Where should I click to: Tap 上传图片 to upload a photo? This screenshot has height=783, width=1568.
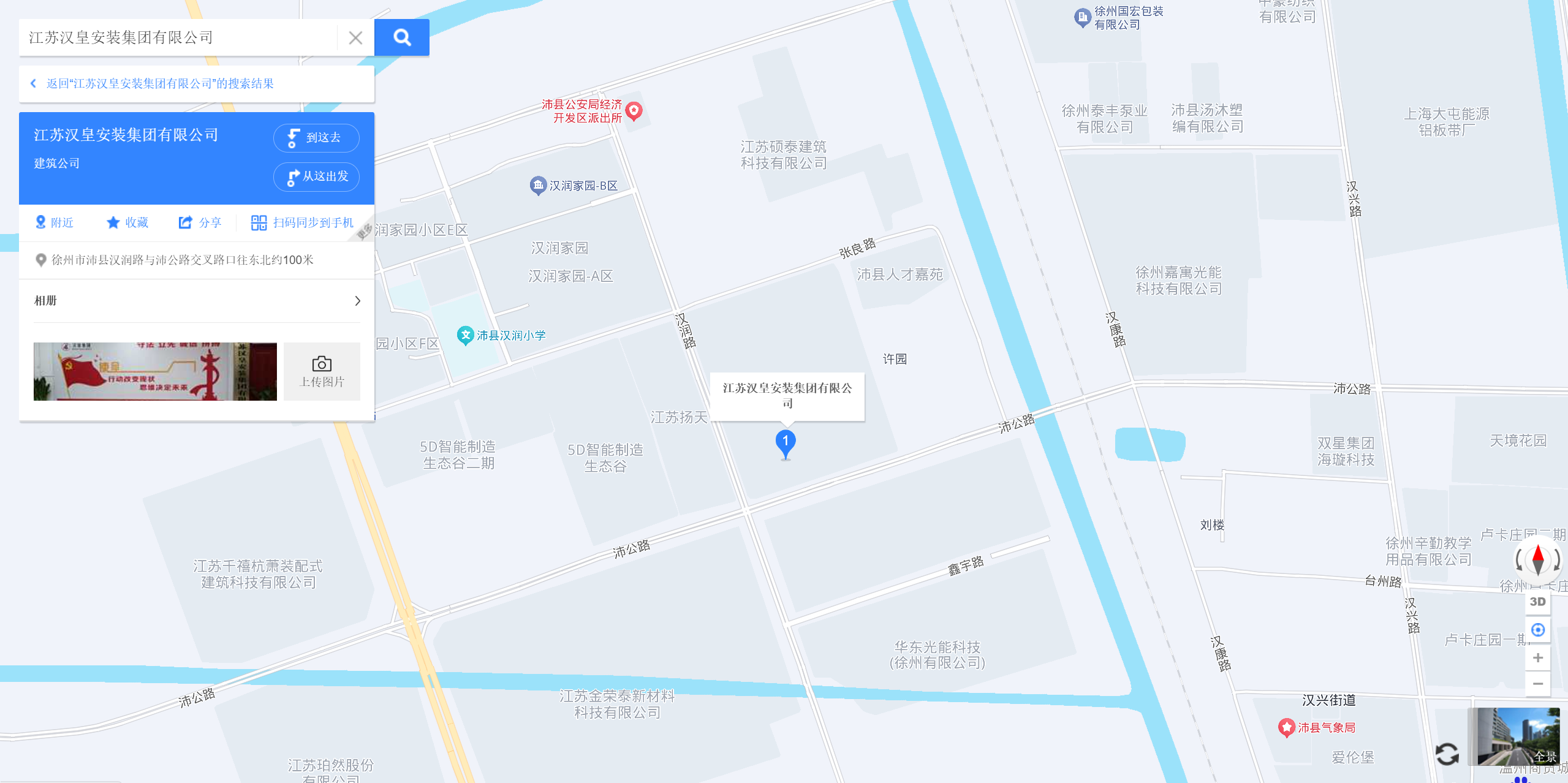point(322,372)
